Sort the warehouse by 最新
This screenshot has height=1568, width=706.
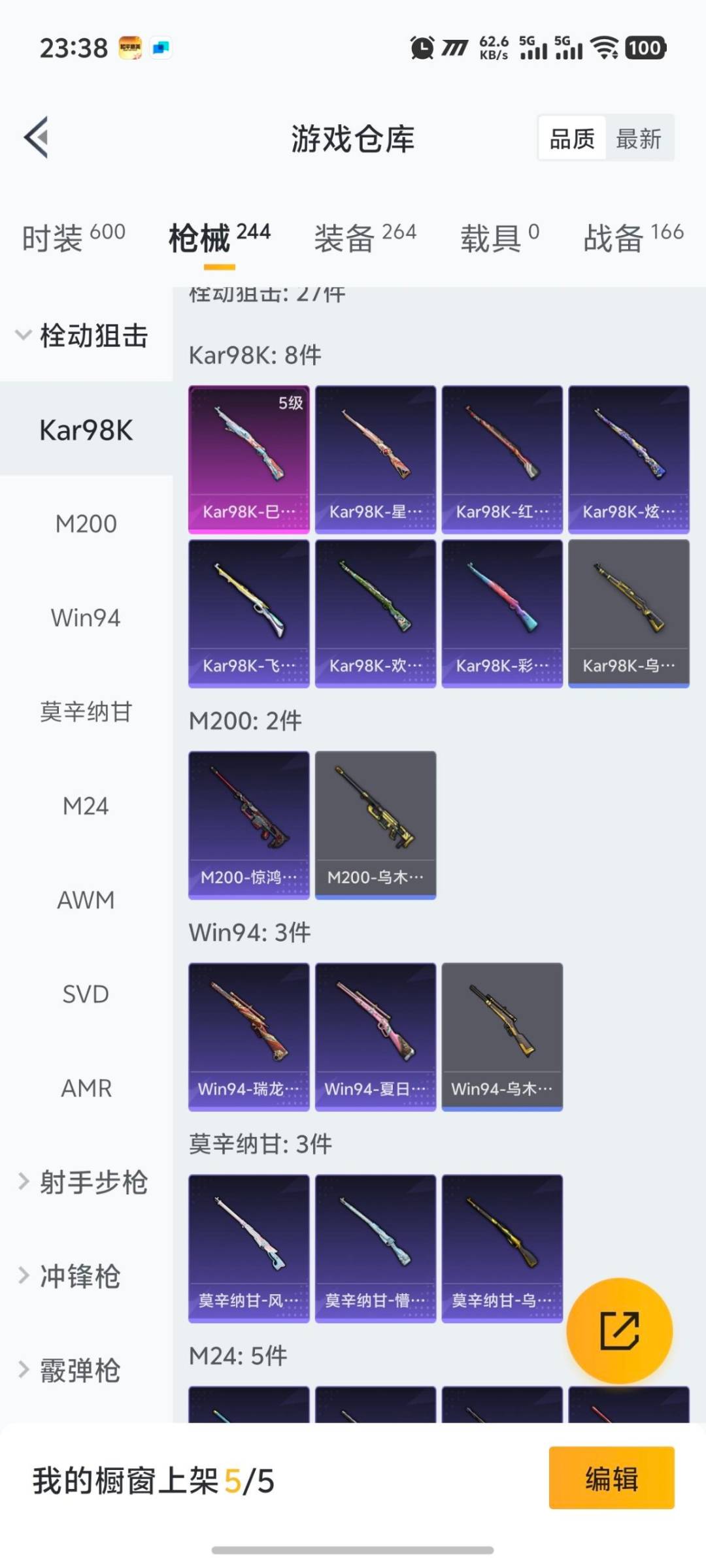pyautogui.click(x=639, y=139)
